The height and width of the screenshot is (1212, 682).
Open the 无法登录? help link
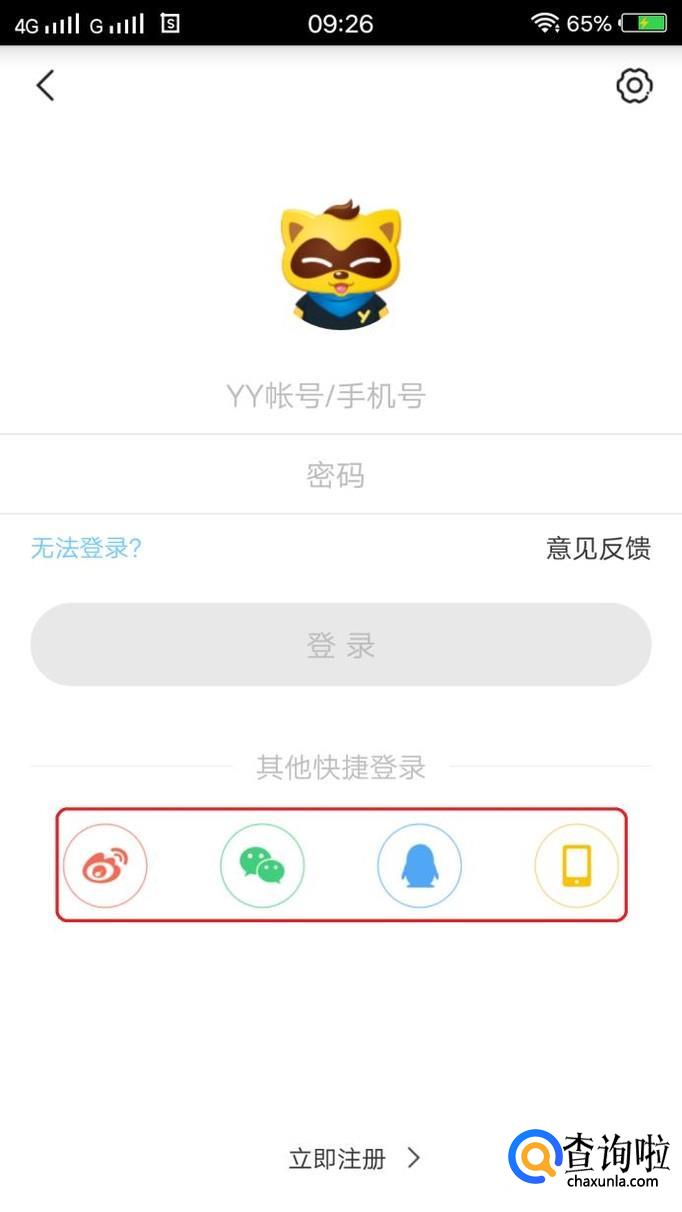(86, 548)
